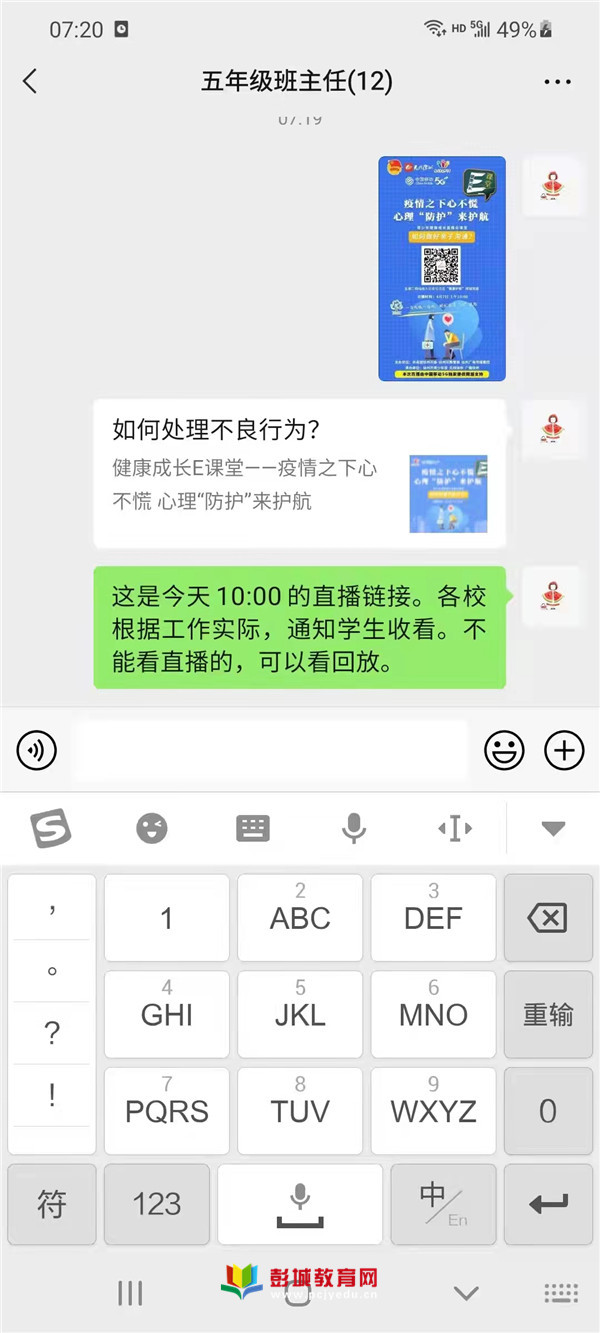Open the emoji sticker panel
This screenshot has height=1333, width=600.
[504, 750]
